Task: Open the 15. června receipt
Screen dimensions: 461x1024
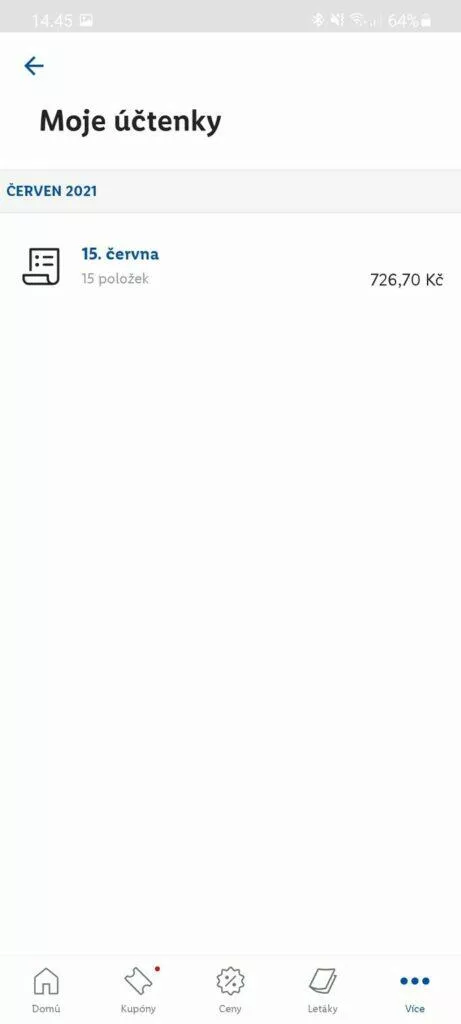Action: pos(230,267)
